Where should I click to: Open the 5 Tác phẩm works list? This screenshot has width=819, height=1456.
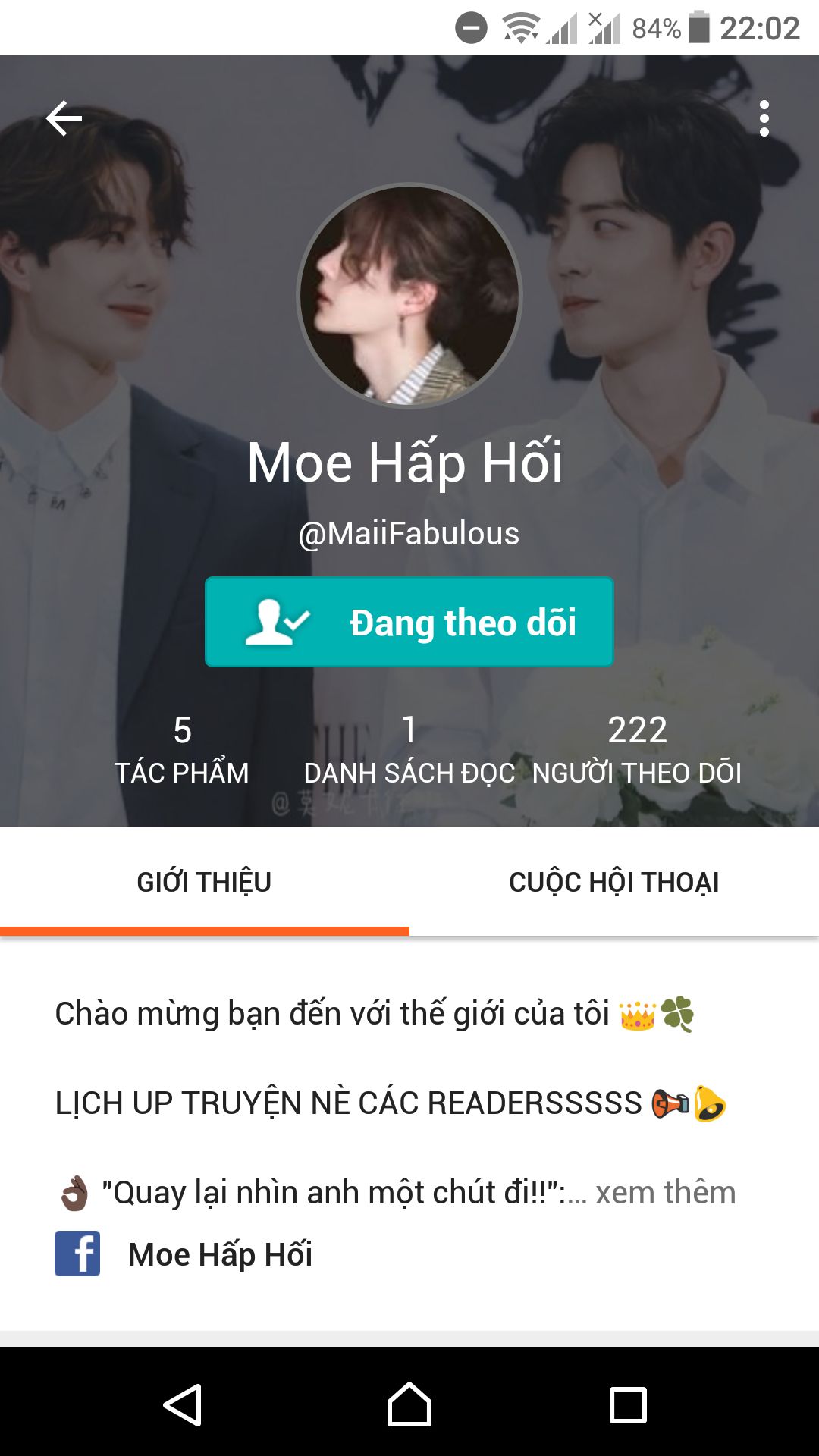pyautogui.click(x=182, y=749)
